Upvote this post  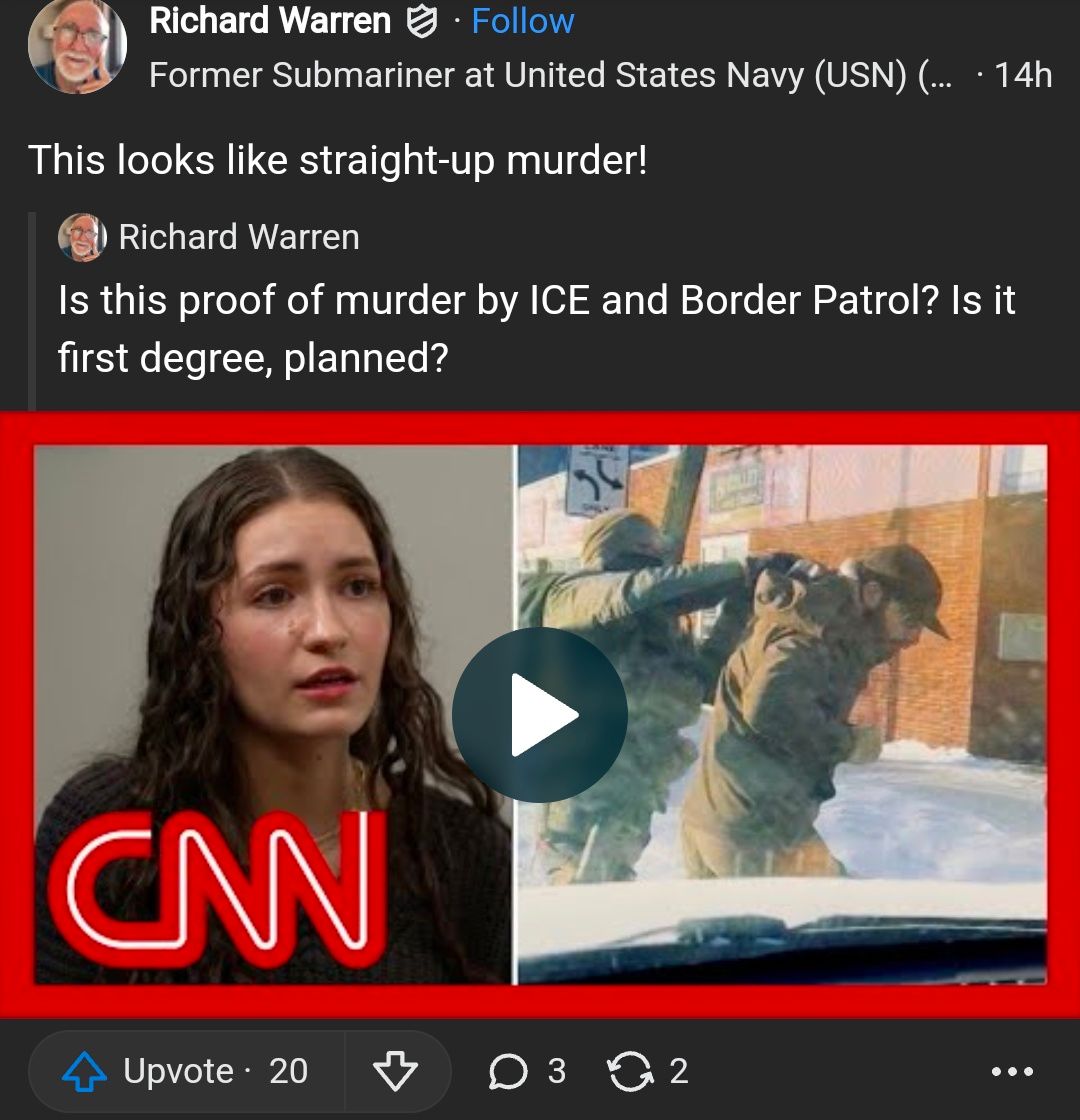[x=187, y=1071]
